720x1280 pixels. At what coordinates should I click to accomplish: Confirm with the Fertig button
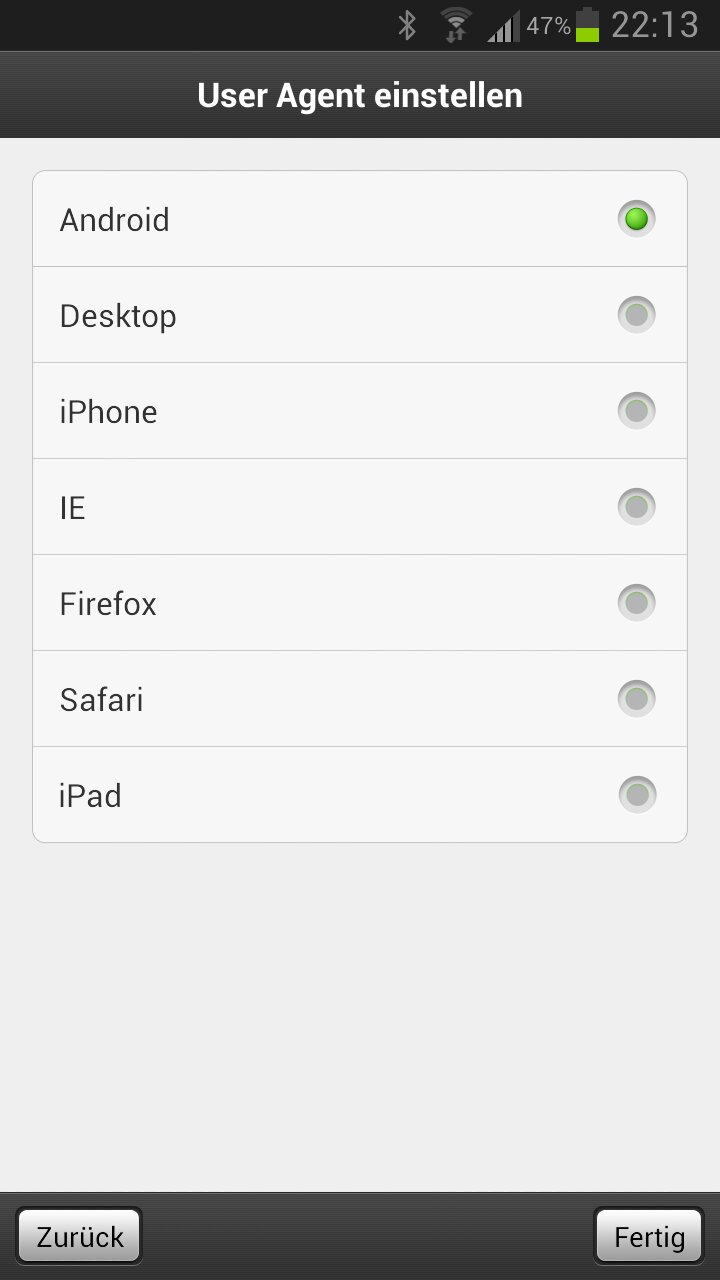point(649,1237)
